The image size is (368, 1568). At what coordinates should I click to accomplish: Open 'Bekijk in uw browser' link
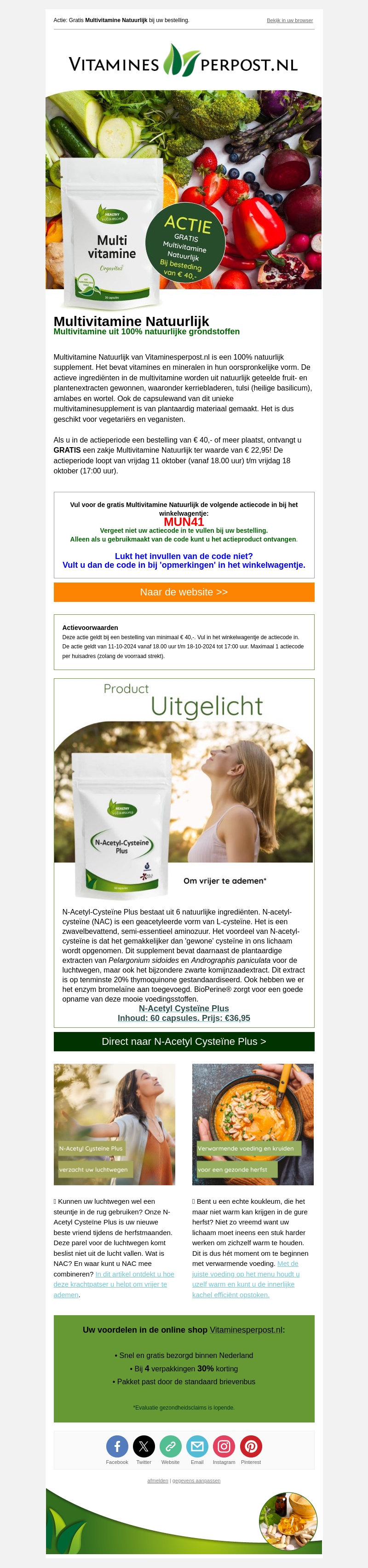coord(289,20)
